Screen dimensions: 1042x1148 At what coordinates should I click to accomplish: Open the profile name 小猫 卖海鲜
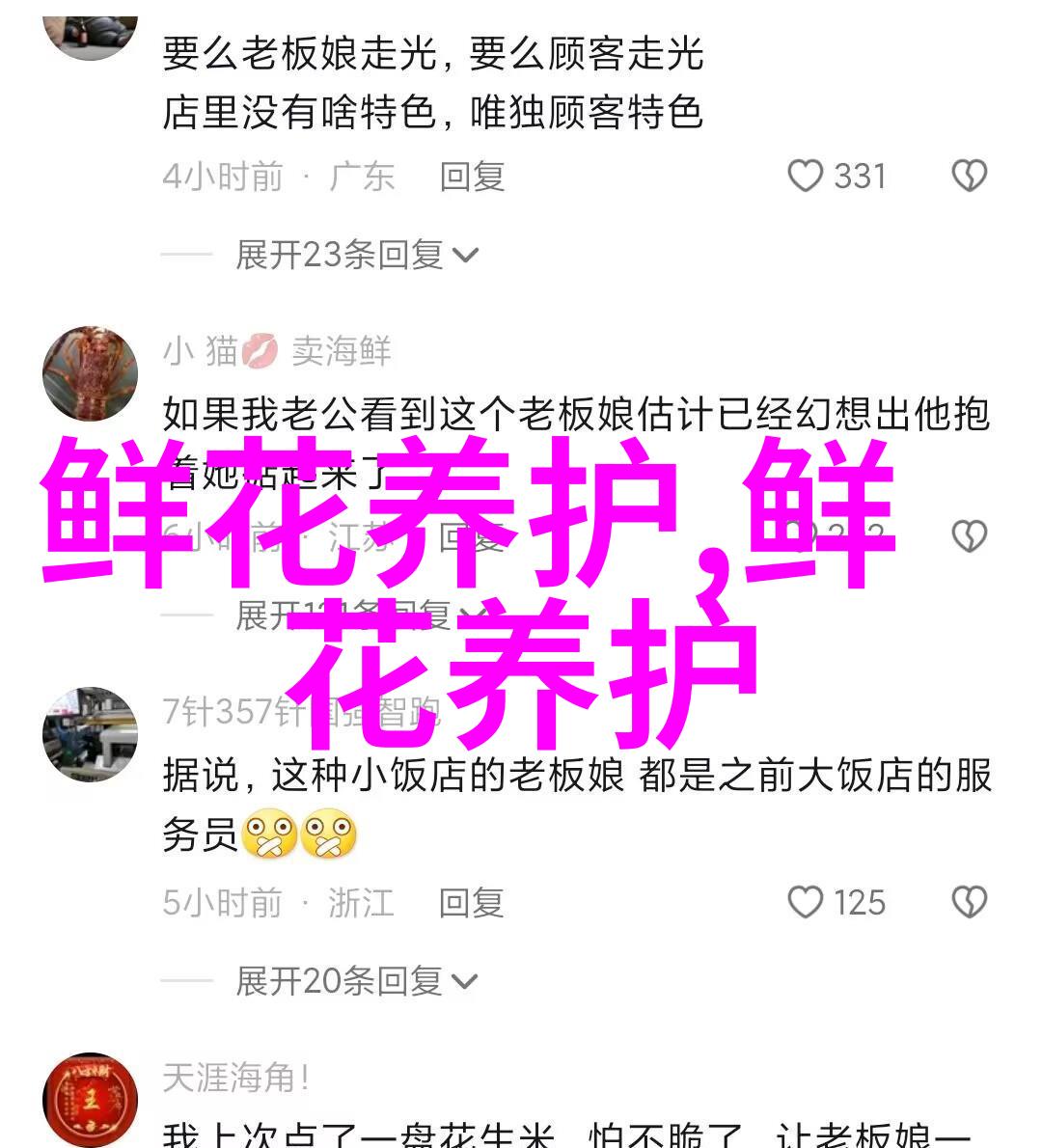pyautogui.click(x=277, y=352)
